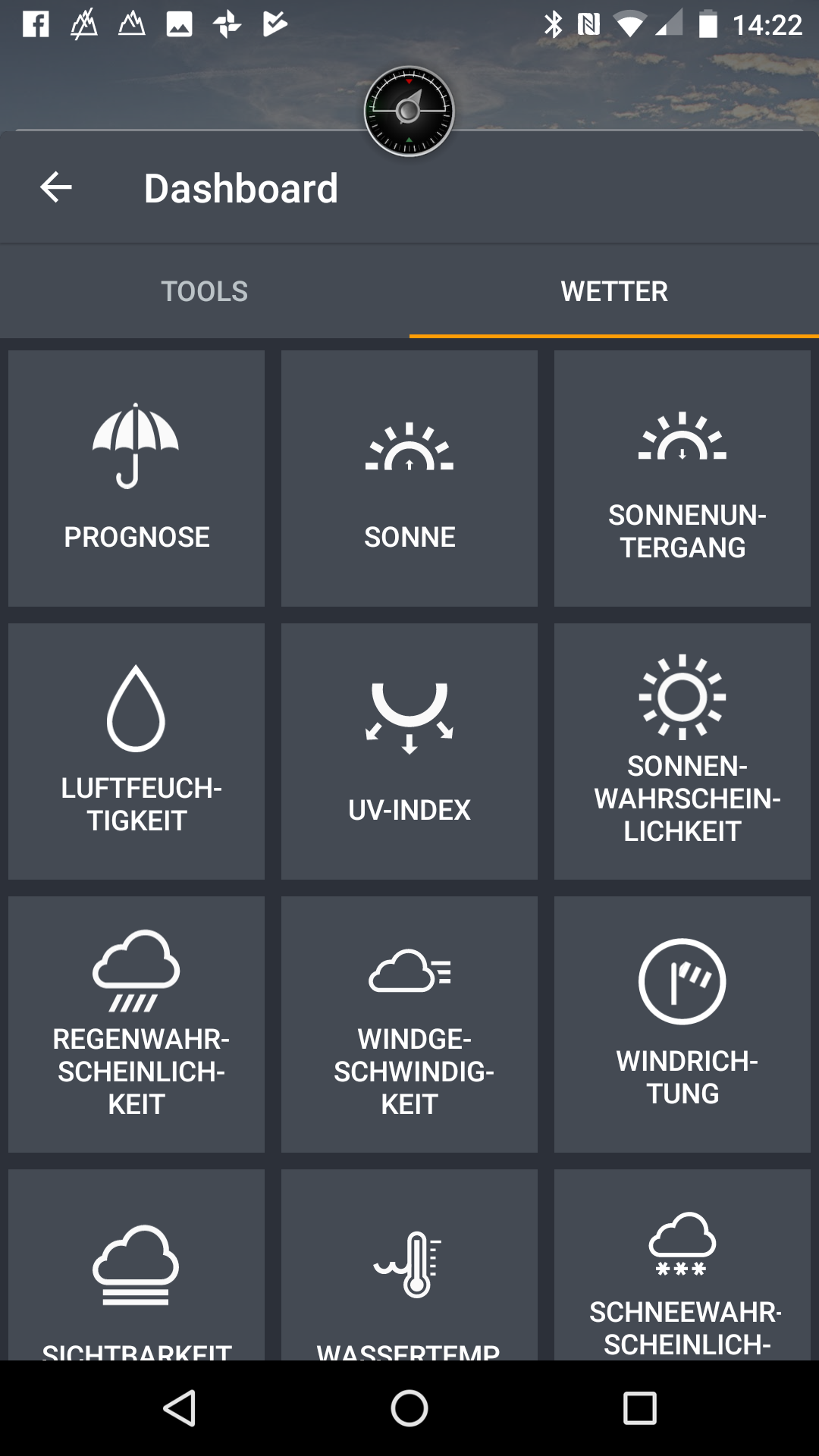View the Regenwahrscheinlichkeit tile
This screenshot has height=1456, width=819.
click(x=136, y=1024)
